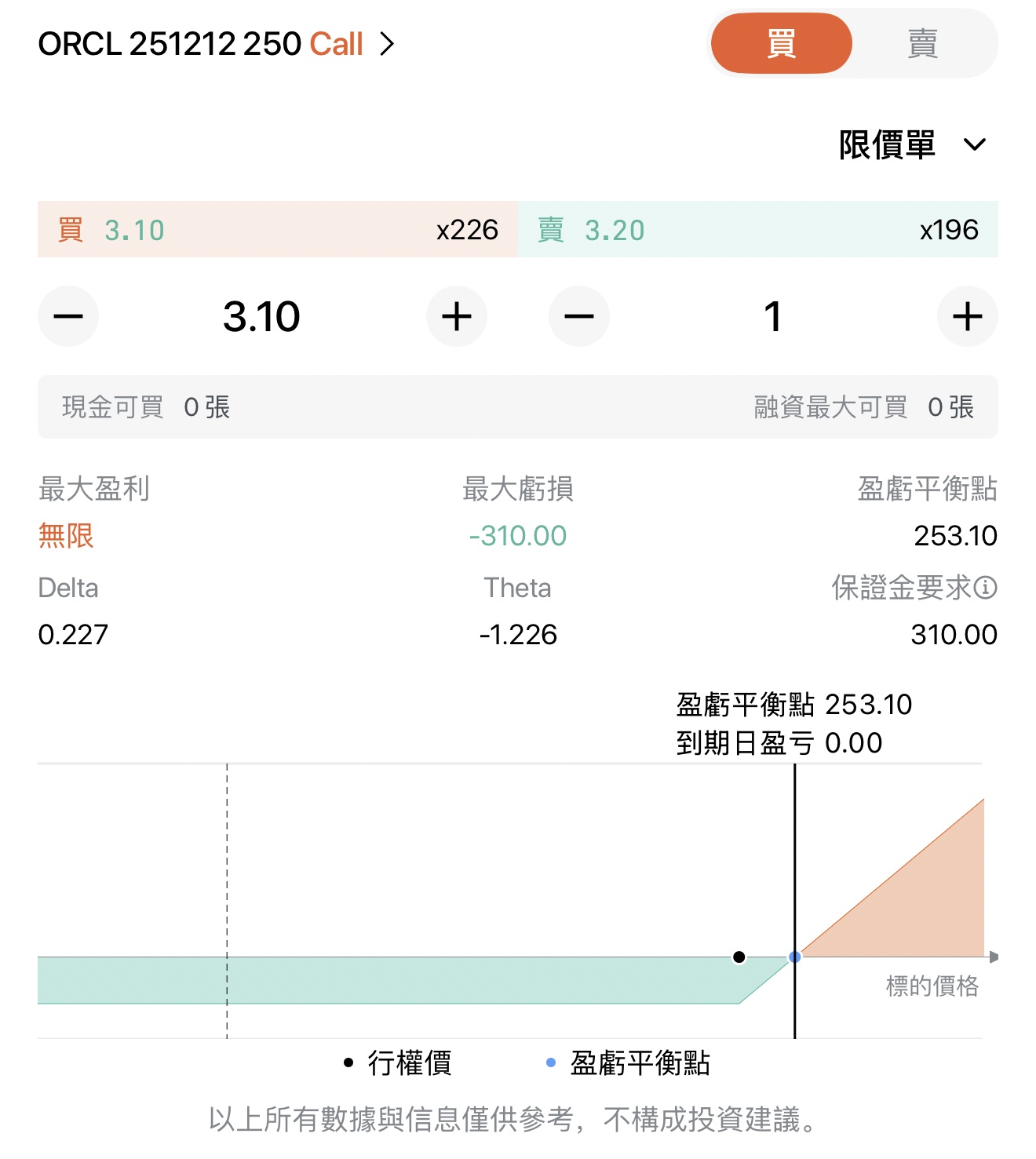Decrease the limit price below 3.10
This screenshot has height=1159, width=1036.
(68, 317)
